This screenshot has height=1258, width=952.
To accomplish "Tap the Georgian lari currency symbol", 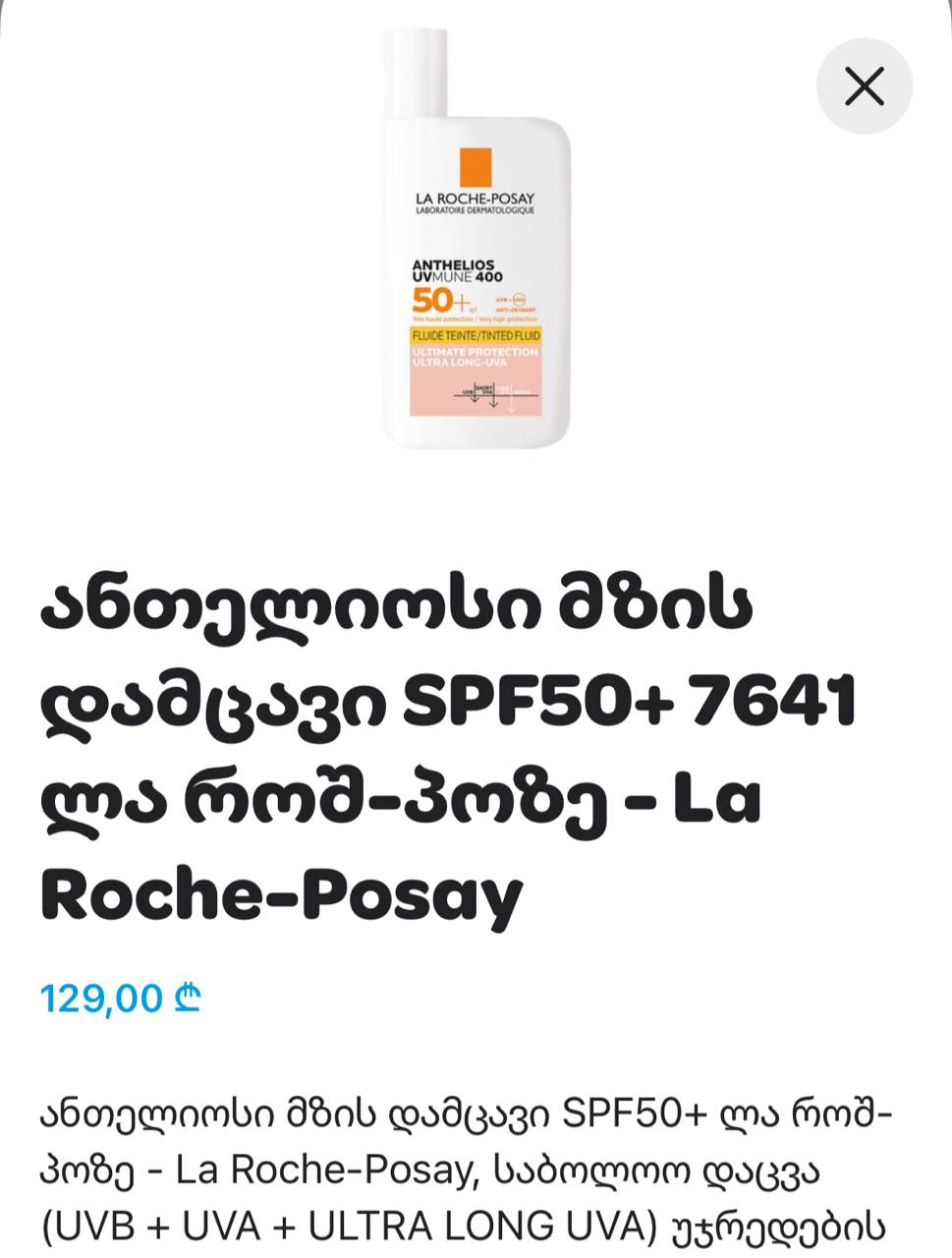I will (190, 998).
